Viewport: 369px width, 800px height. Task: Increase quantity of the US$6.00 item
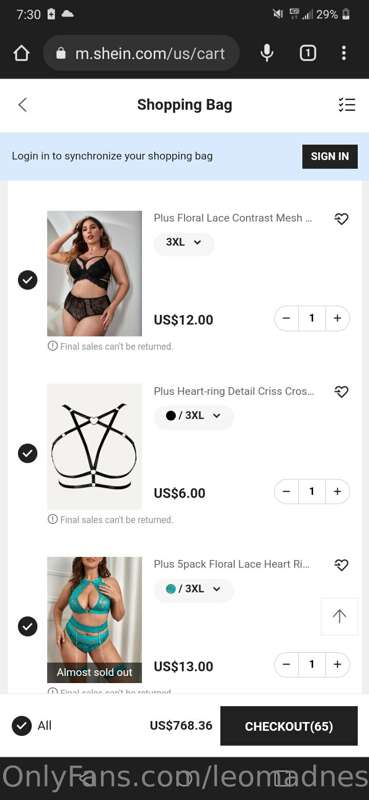click(337, 491)
